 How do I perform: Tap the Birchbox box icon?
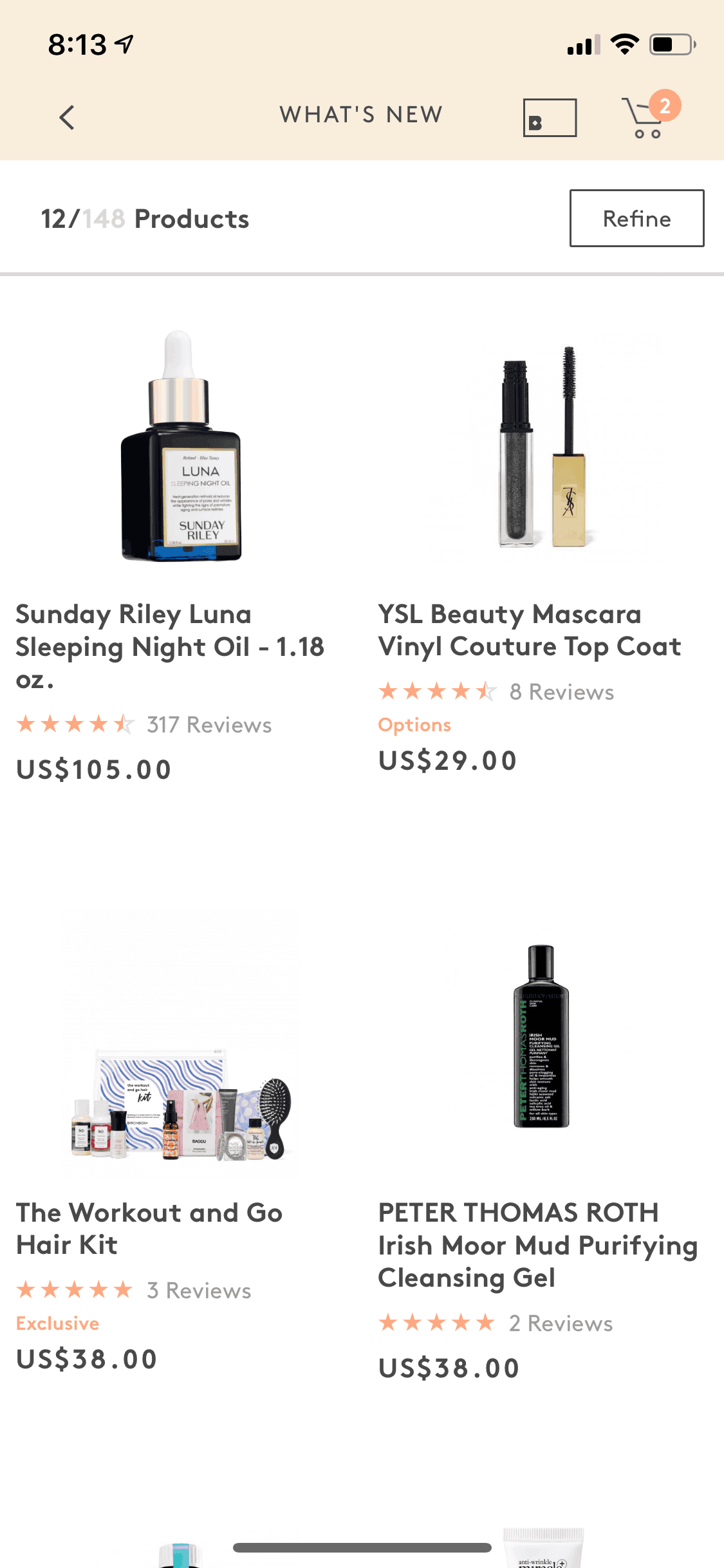click(549, 118)
